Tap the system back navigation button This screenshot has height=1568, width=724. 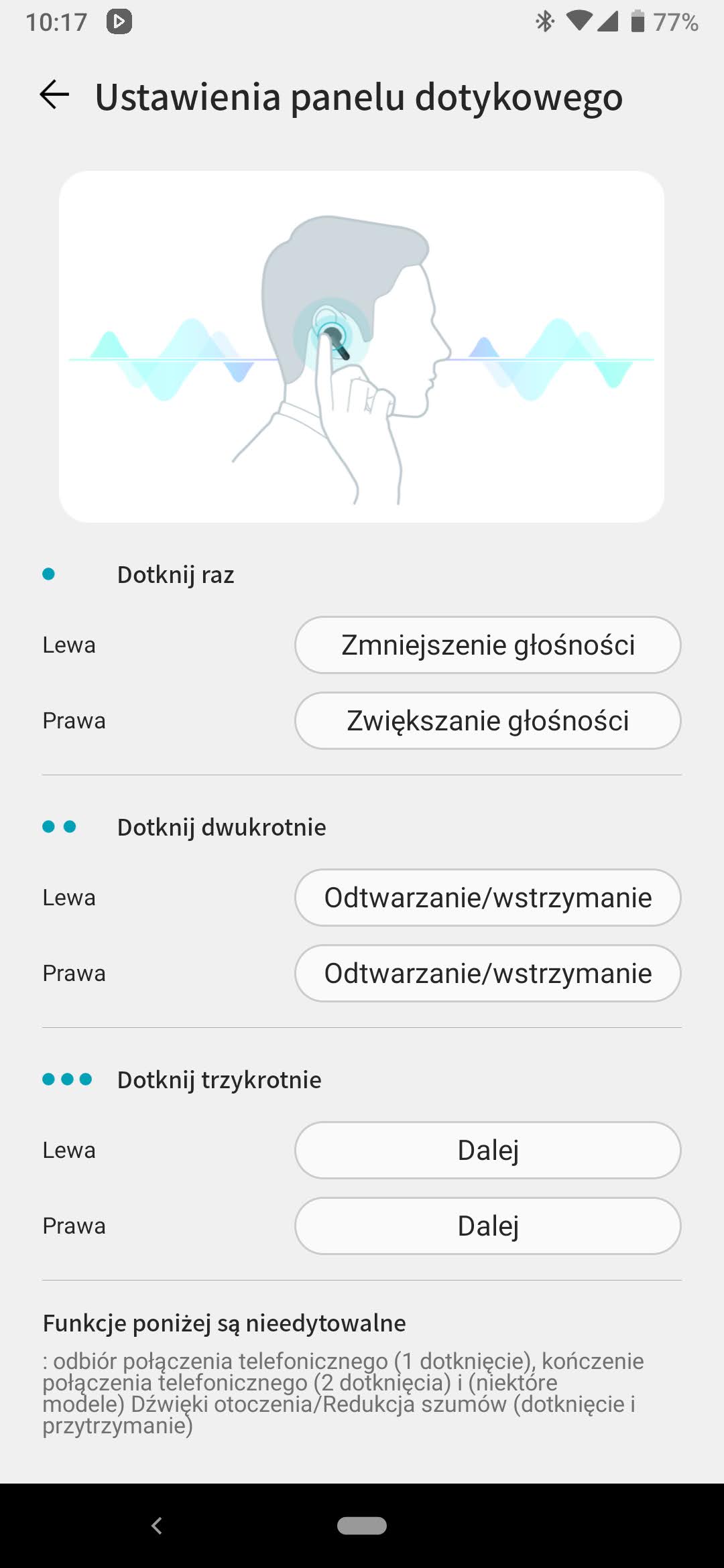(x=157, y=1526)
